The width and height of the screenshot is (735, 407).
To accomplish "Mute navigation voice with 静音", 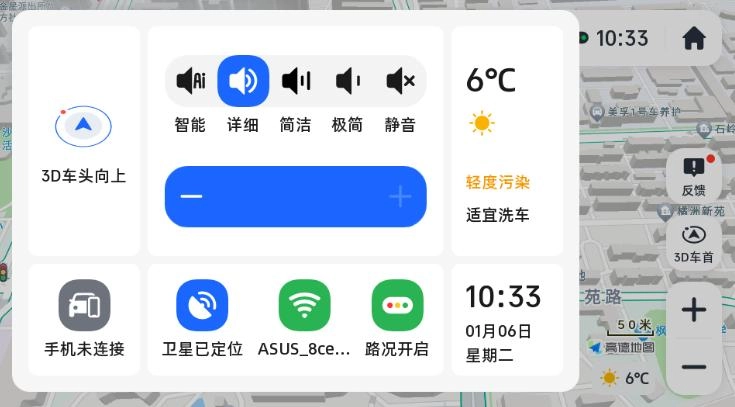I will pos(400,82).
